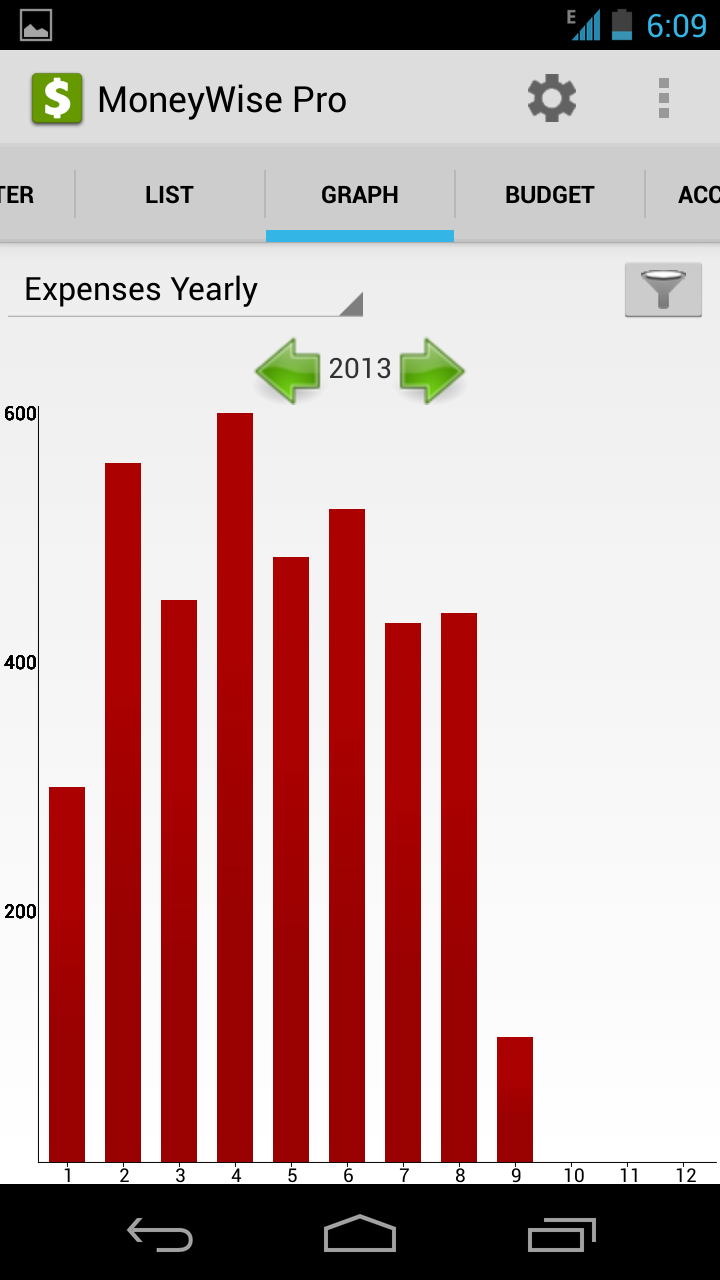Go to the next year
The image size is (720, 1280).
(432, 370)
